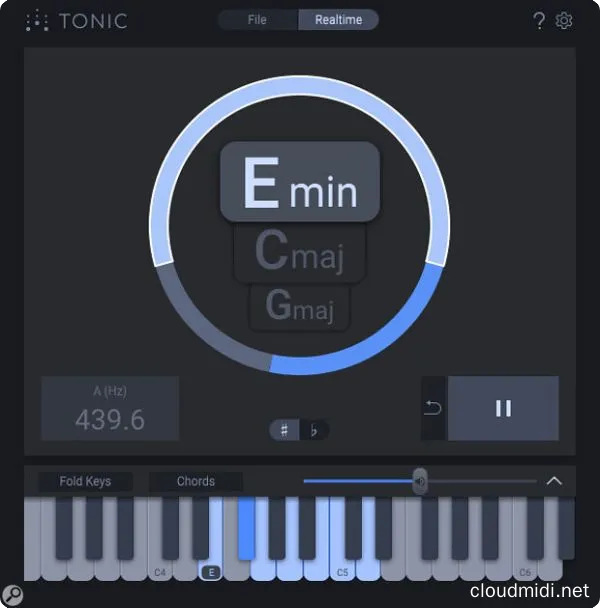This screenshot has width=600, height=608.
Task: Switch to the Realtime tab
Action: 338,19
